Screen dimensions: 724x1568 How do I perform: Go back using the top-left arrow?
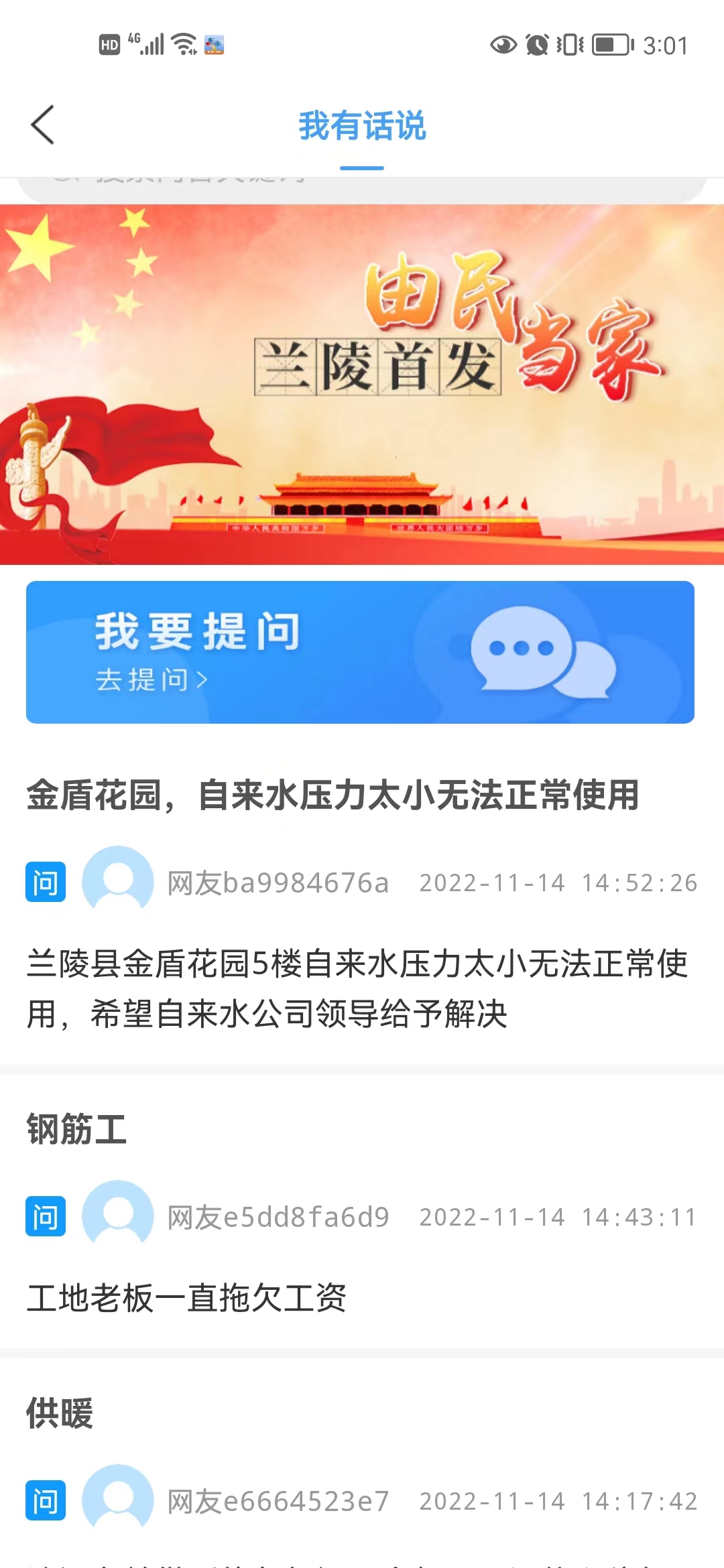(42, 125)
